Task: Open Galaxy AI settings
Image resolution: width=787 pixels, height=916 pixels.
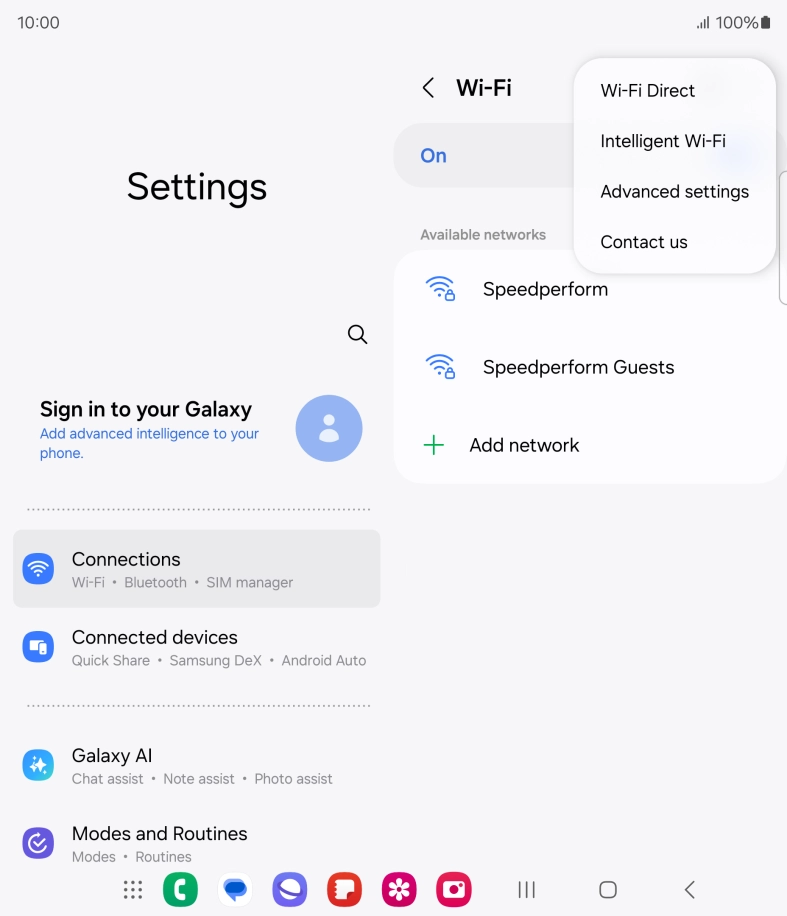Action: pos(197,765)
